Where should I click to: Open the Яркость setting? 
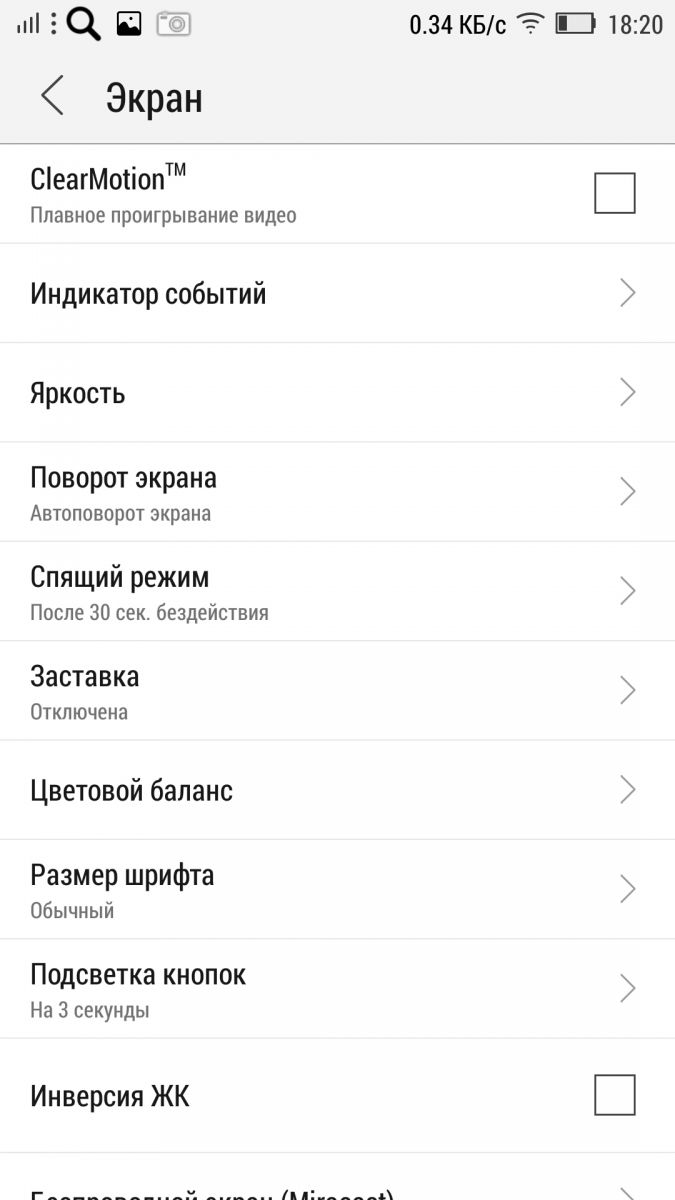(337, 393)
